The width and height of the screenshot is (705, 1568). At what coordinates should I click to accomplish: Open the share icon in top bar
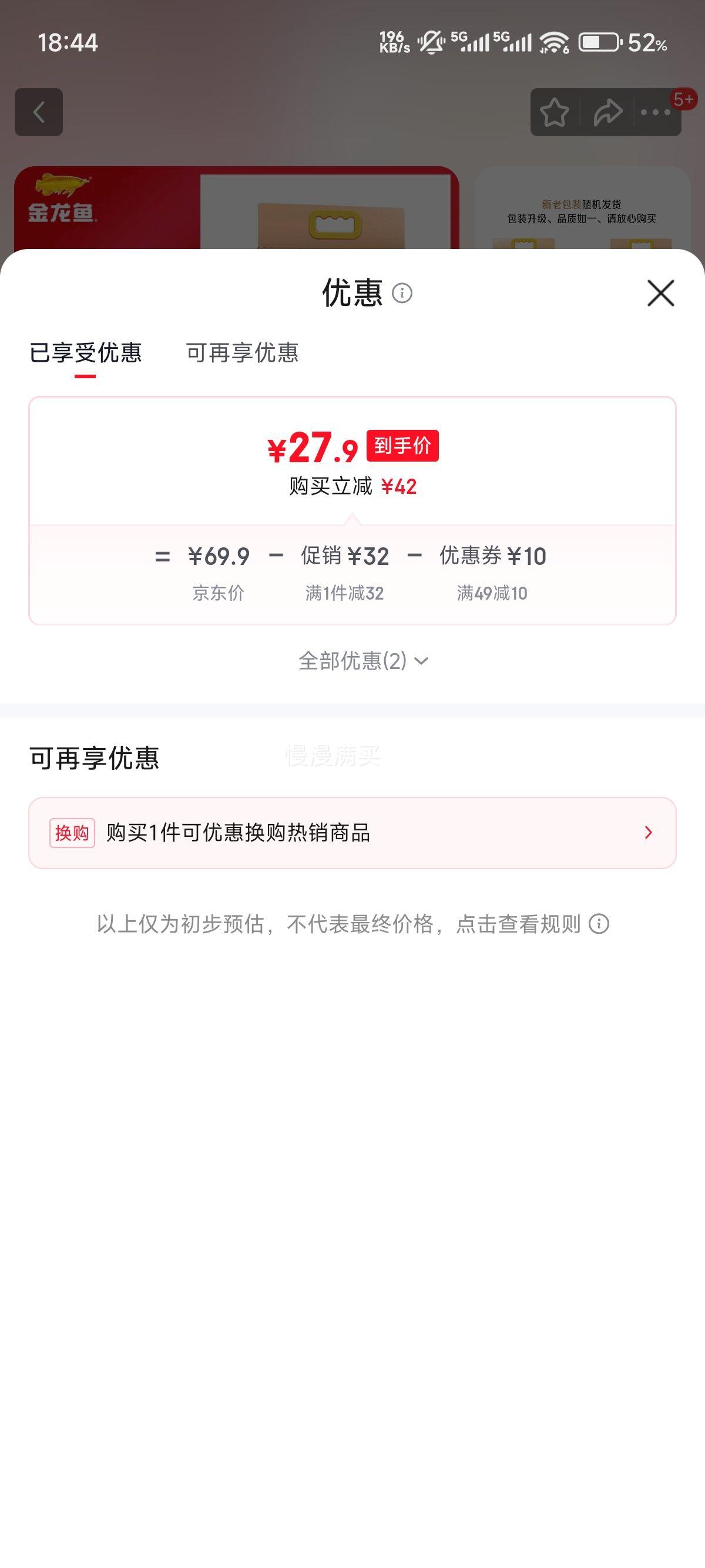click(606, 112)
